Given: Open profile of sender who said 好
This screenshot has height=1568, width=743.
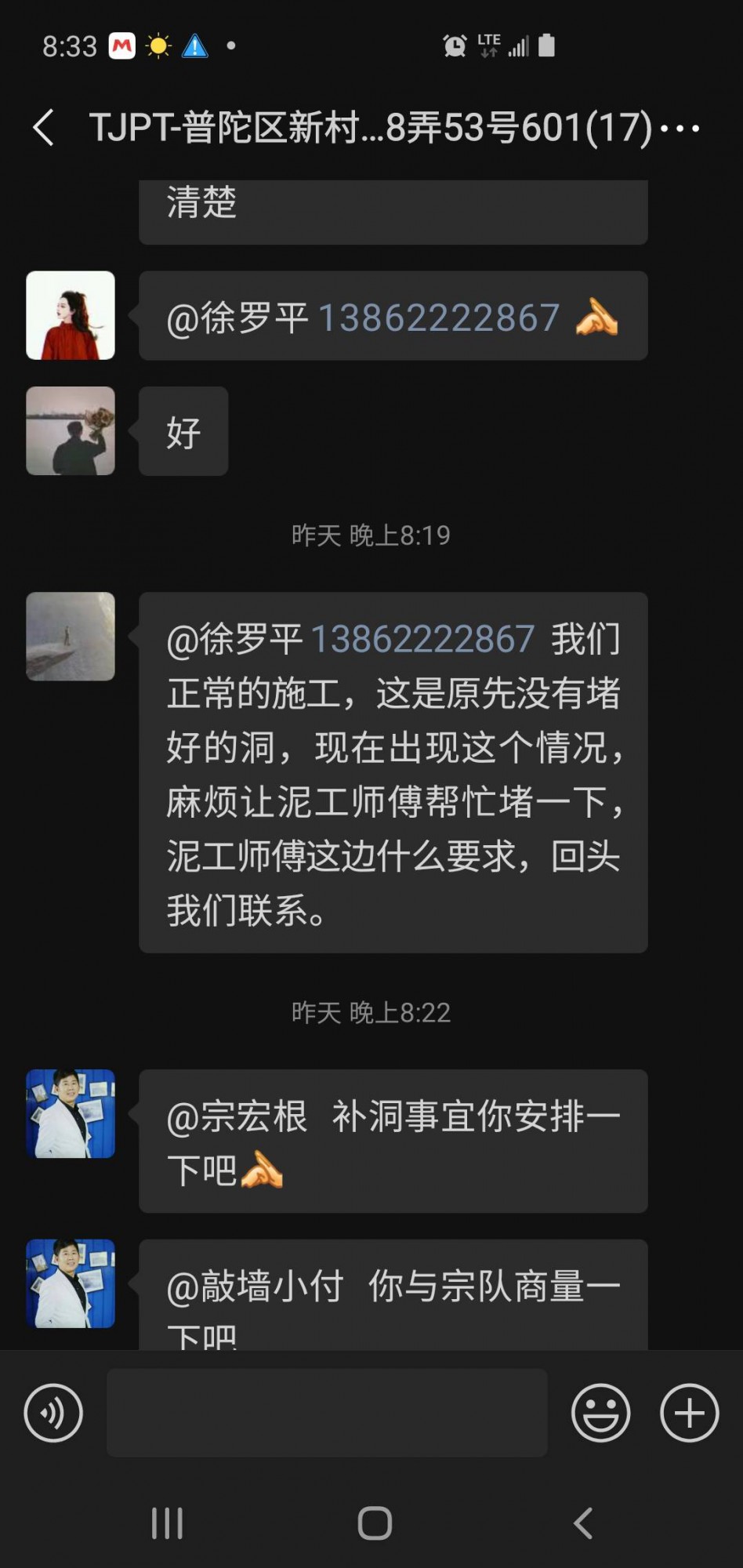Looking at the screenshot, I should 71,430.
